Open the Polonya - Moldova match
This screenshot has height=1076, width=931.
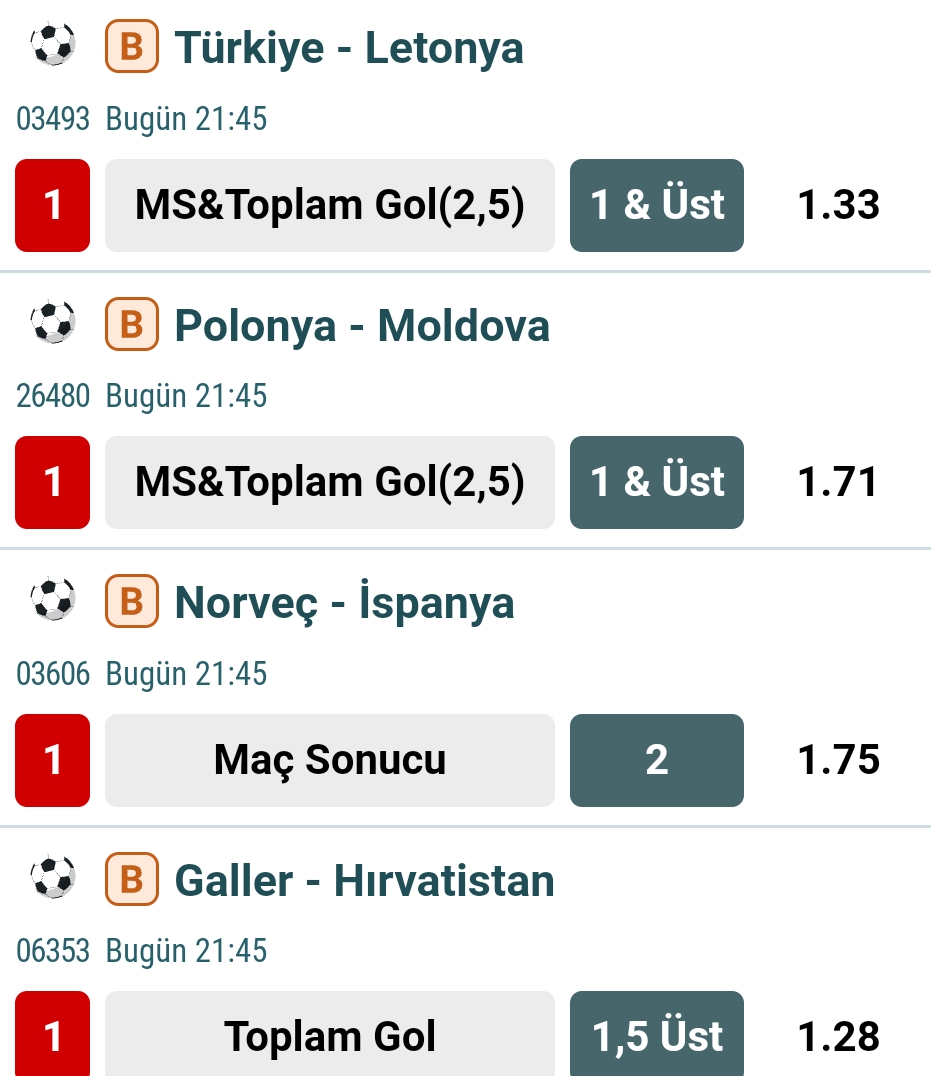[361, 326]
